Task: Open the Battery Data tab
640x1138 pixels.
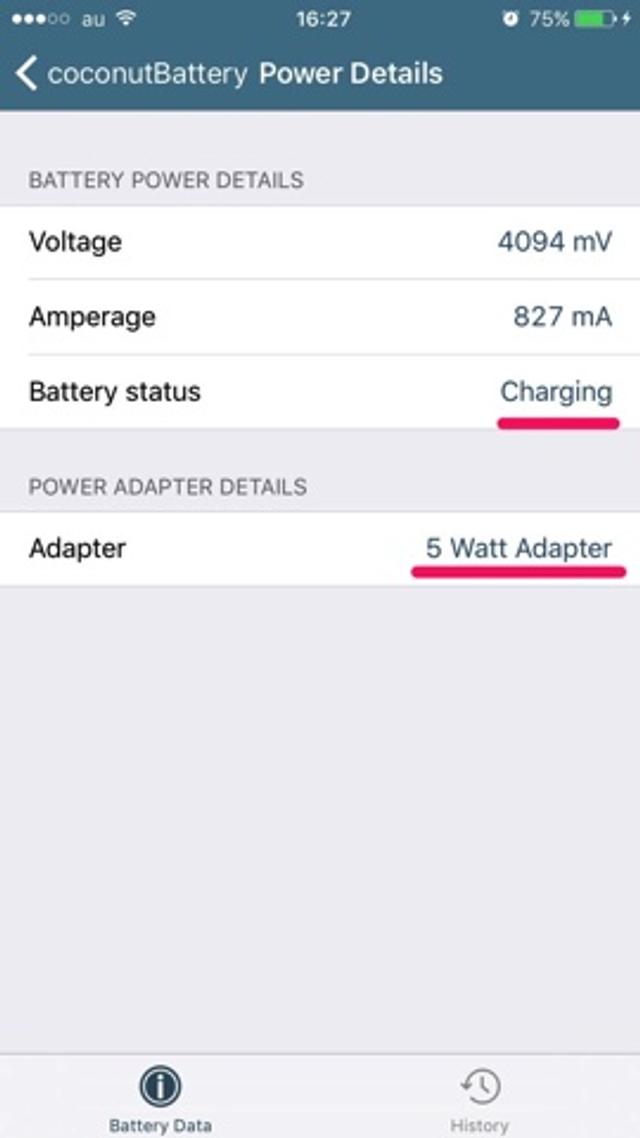Action: coord(160,1096)
